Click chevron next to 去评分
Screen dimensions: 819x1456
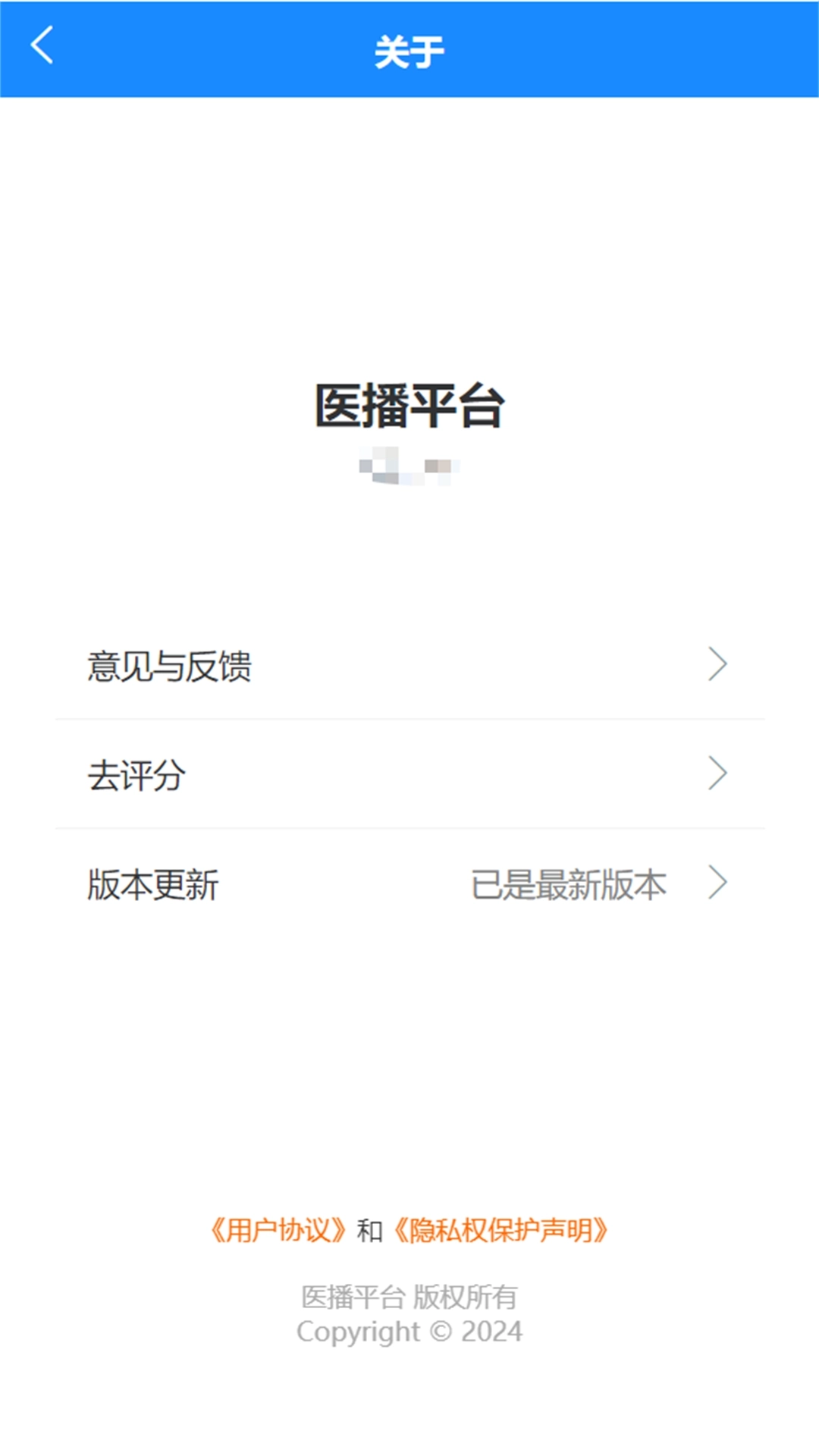point(719,775)
